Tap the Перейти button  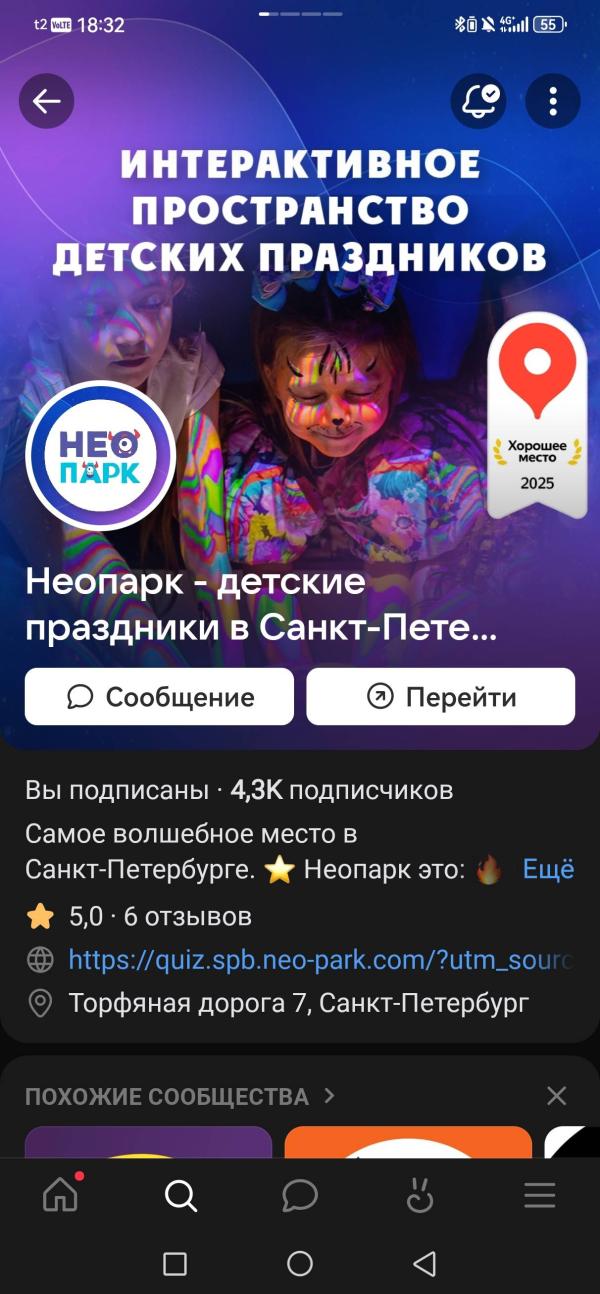(x=440, y=697)
